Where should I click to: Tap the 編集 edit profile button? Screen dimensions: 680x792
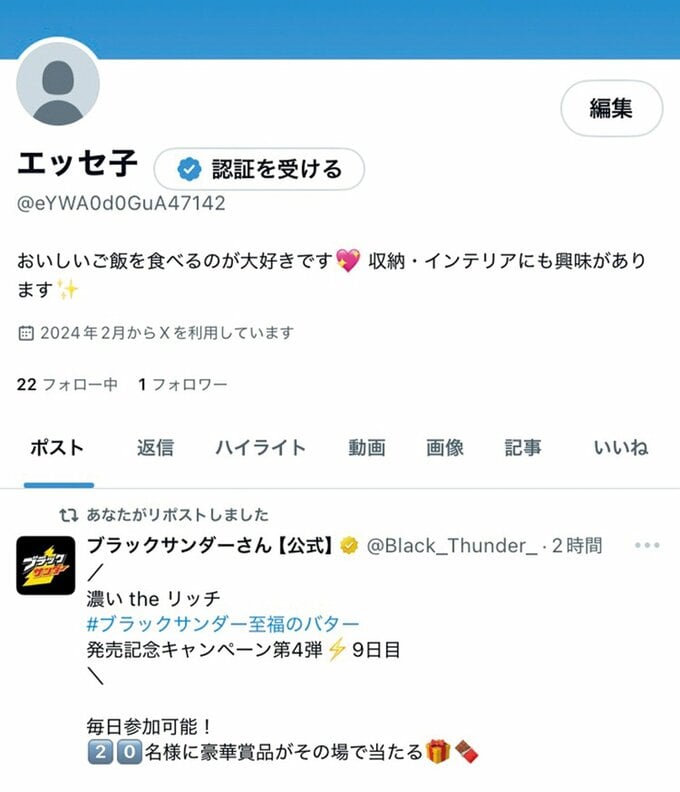click(x=611, y=108)
